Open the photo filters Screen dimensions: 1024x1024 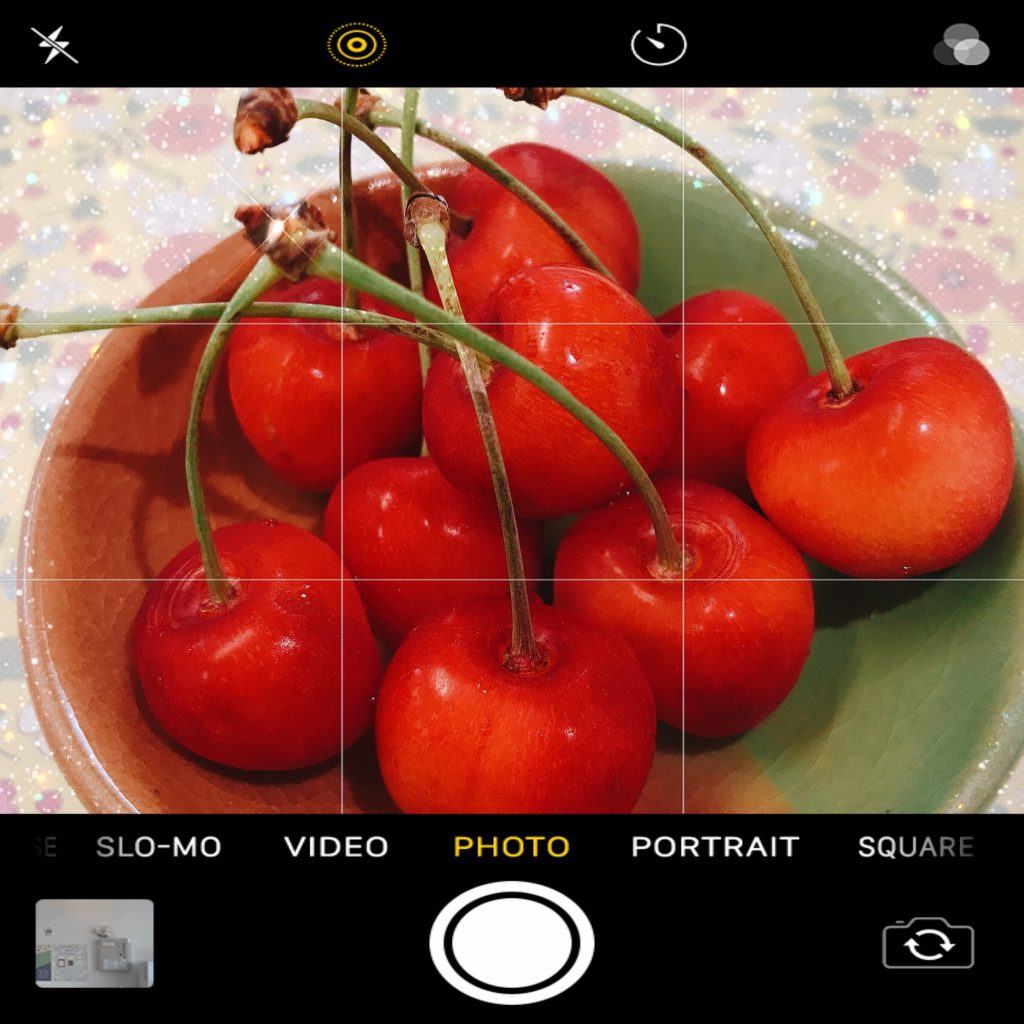tap(961, 46)
